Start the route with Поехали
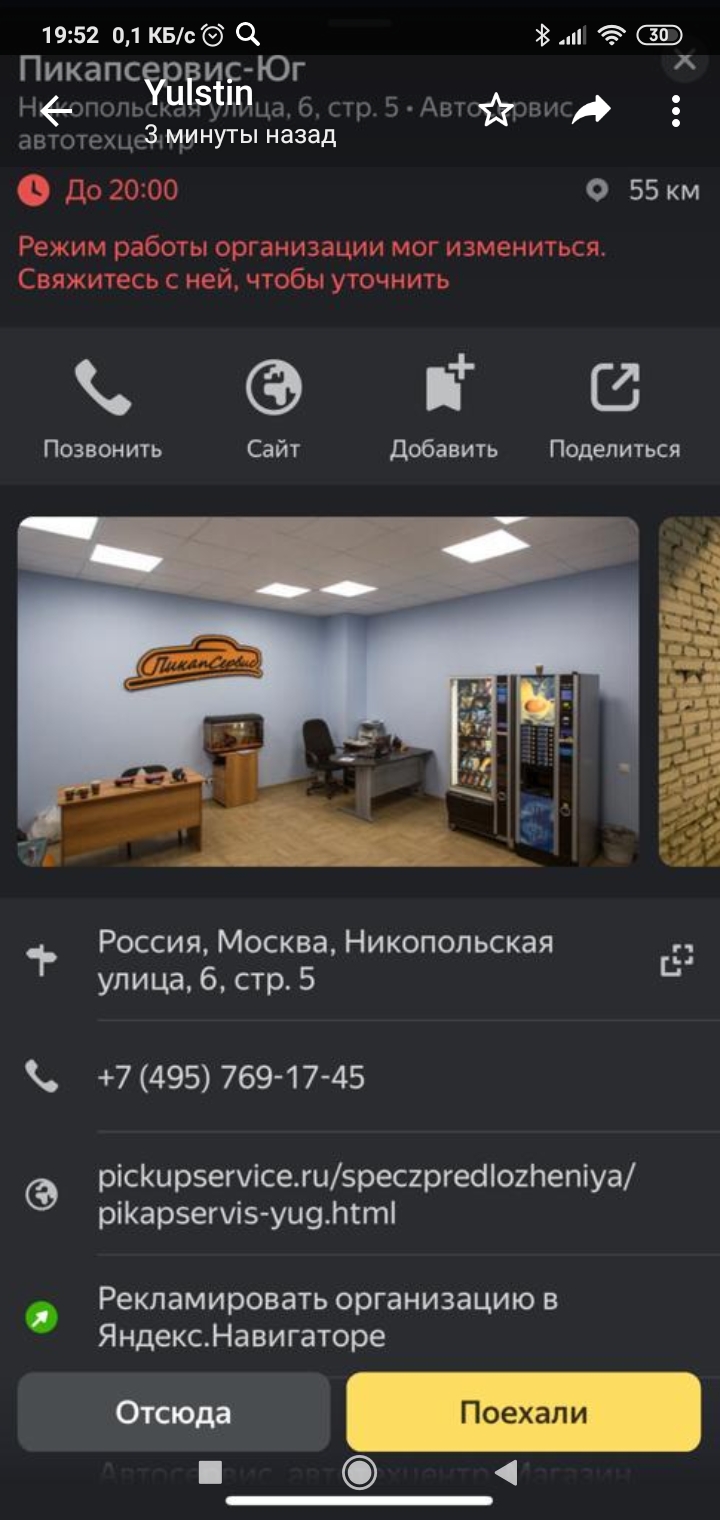The height and width of the screenshot is (1520, 720). pos(524,1412)
